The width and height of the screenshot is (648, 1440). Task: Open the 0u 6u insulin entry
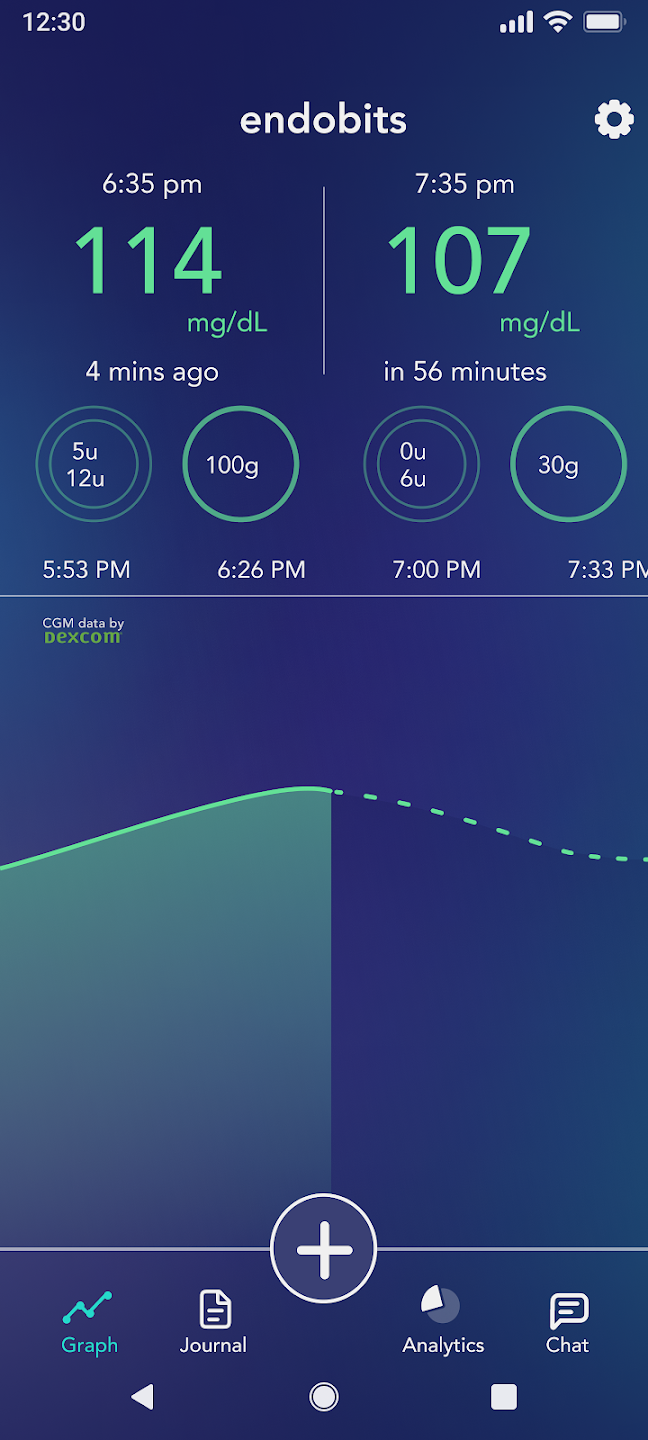point(421,465)
